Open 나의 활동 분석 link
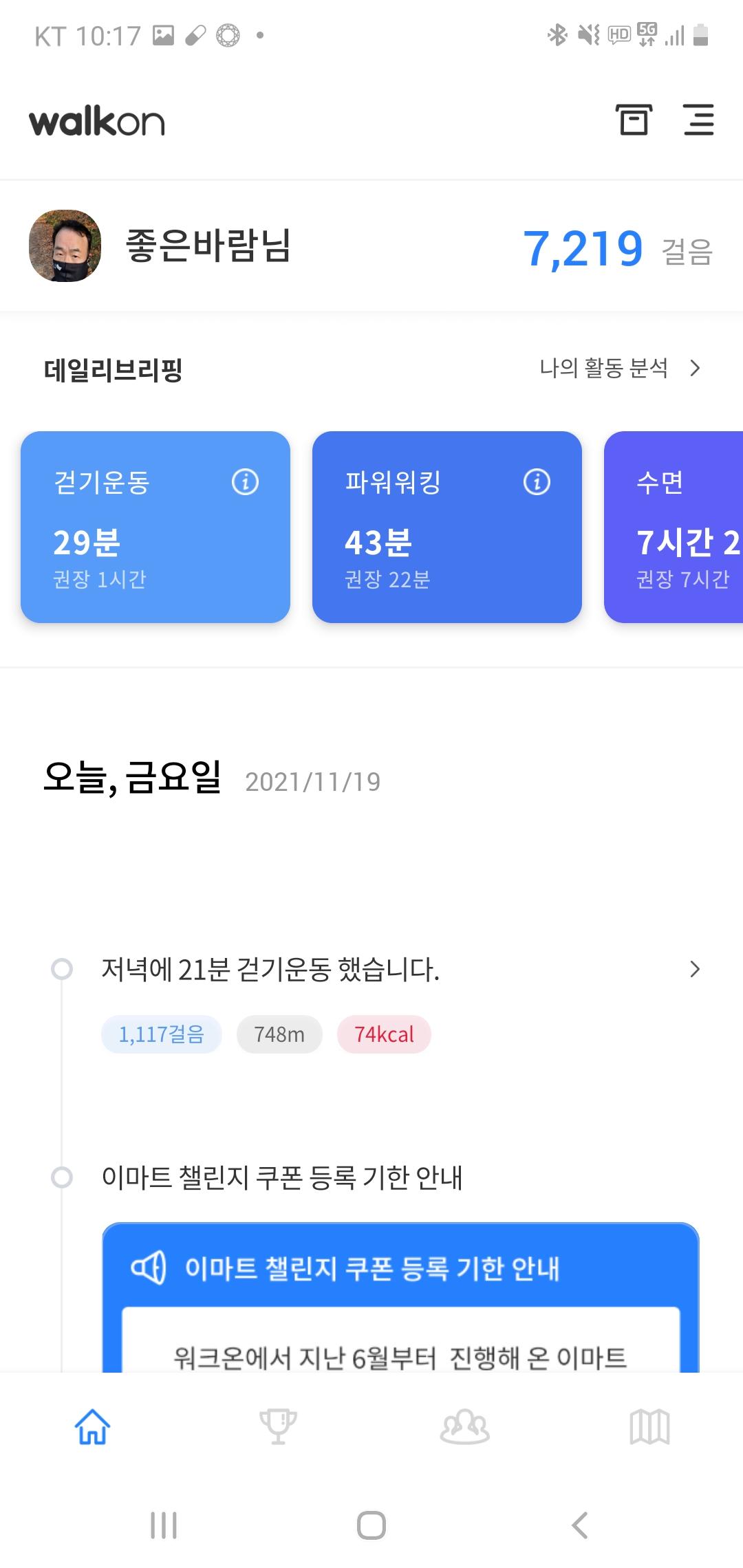The width and height of the screenshot is (743, 1568). coord(619,369)
